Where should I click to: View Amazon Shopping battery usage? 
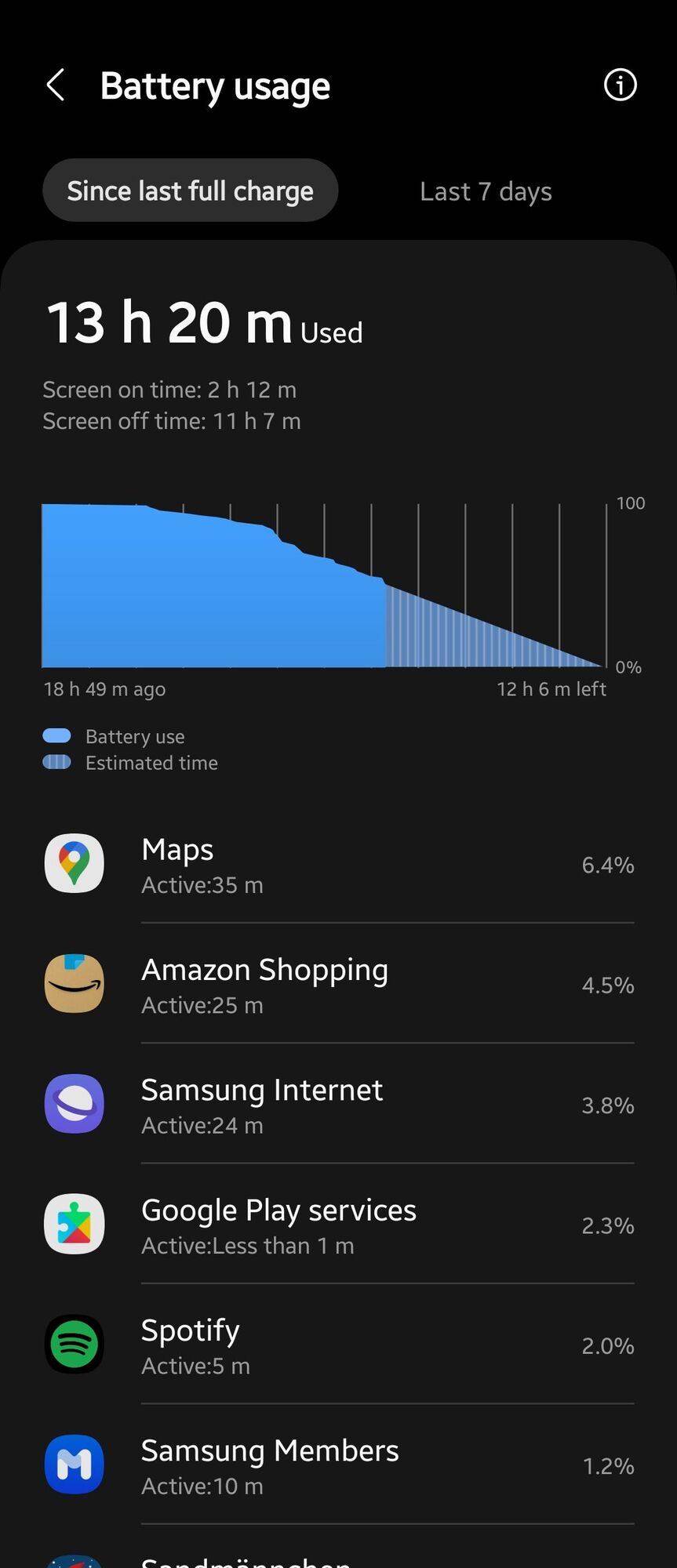[339, 985]
